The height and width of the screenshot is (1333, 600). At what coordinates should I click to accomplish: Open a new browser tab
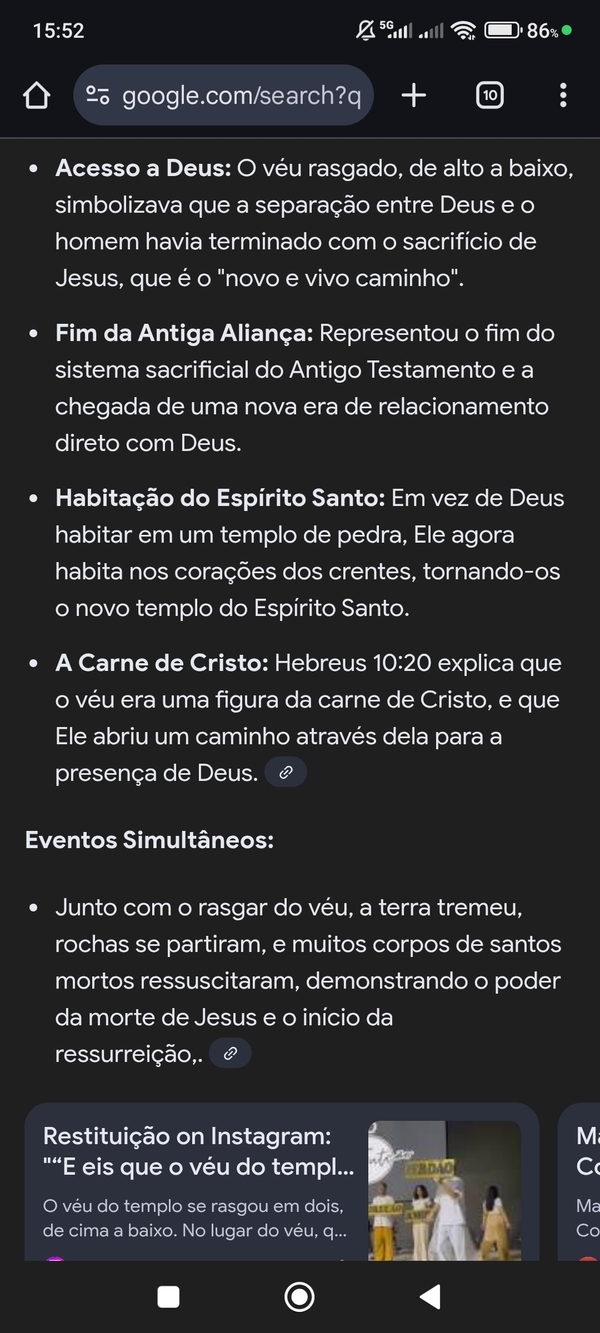(413, 95)
